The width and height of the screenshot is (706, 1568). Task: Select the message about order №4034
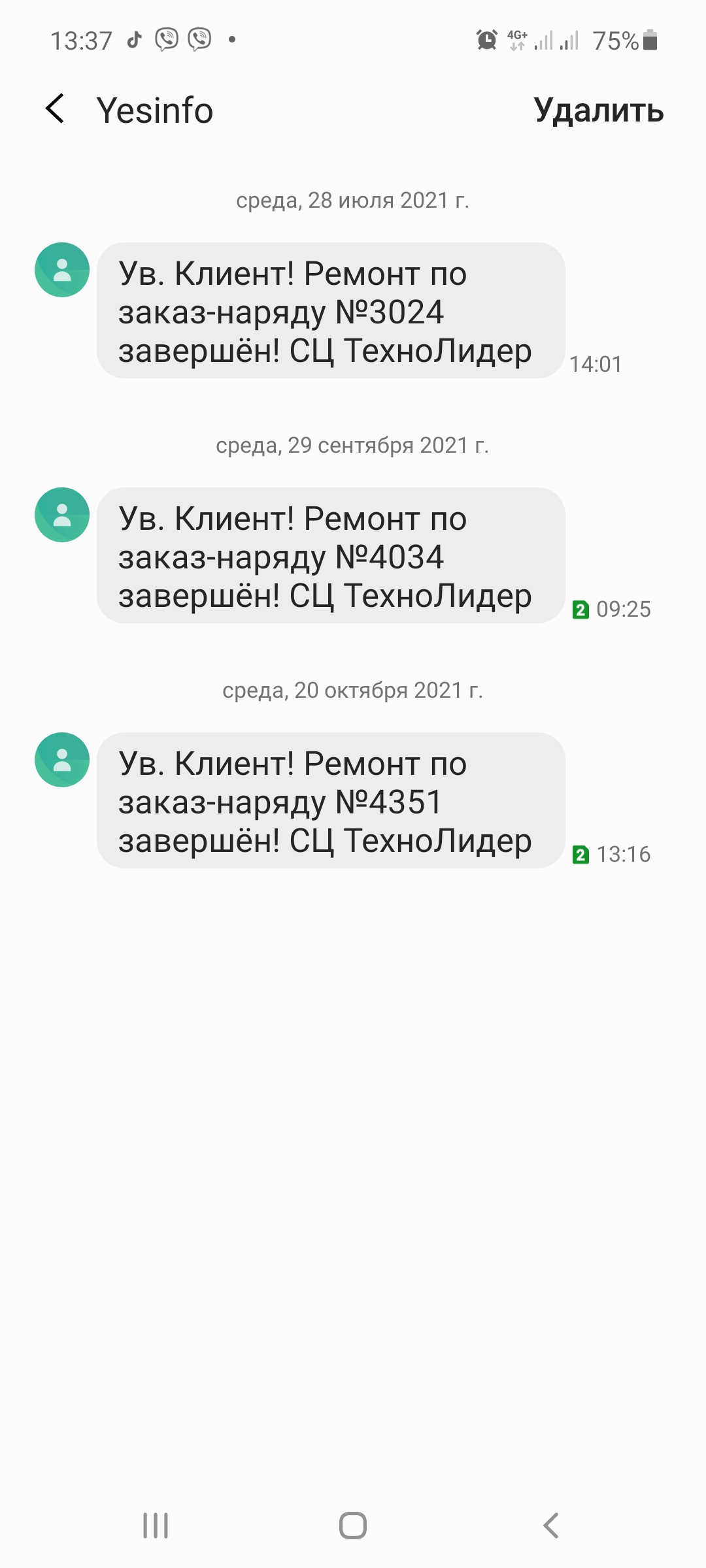(331, 555)
